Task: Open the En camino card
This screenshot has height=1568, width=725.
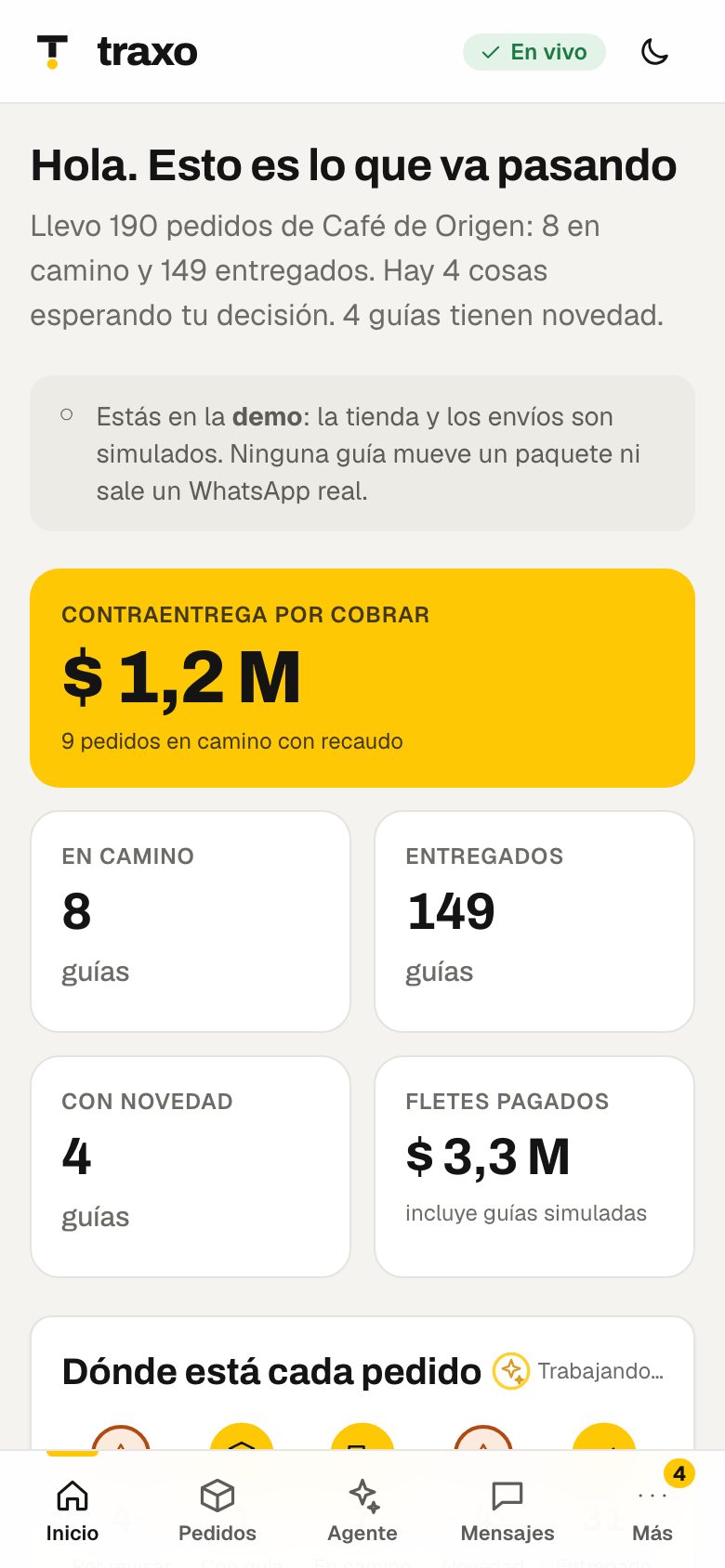Action: 191,921
